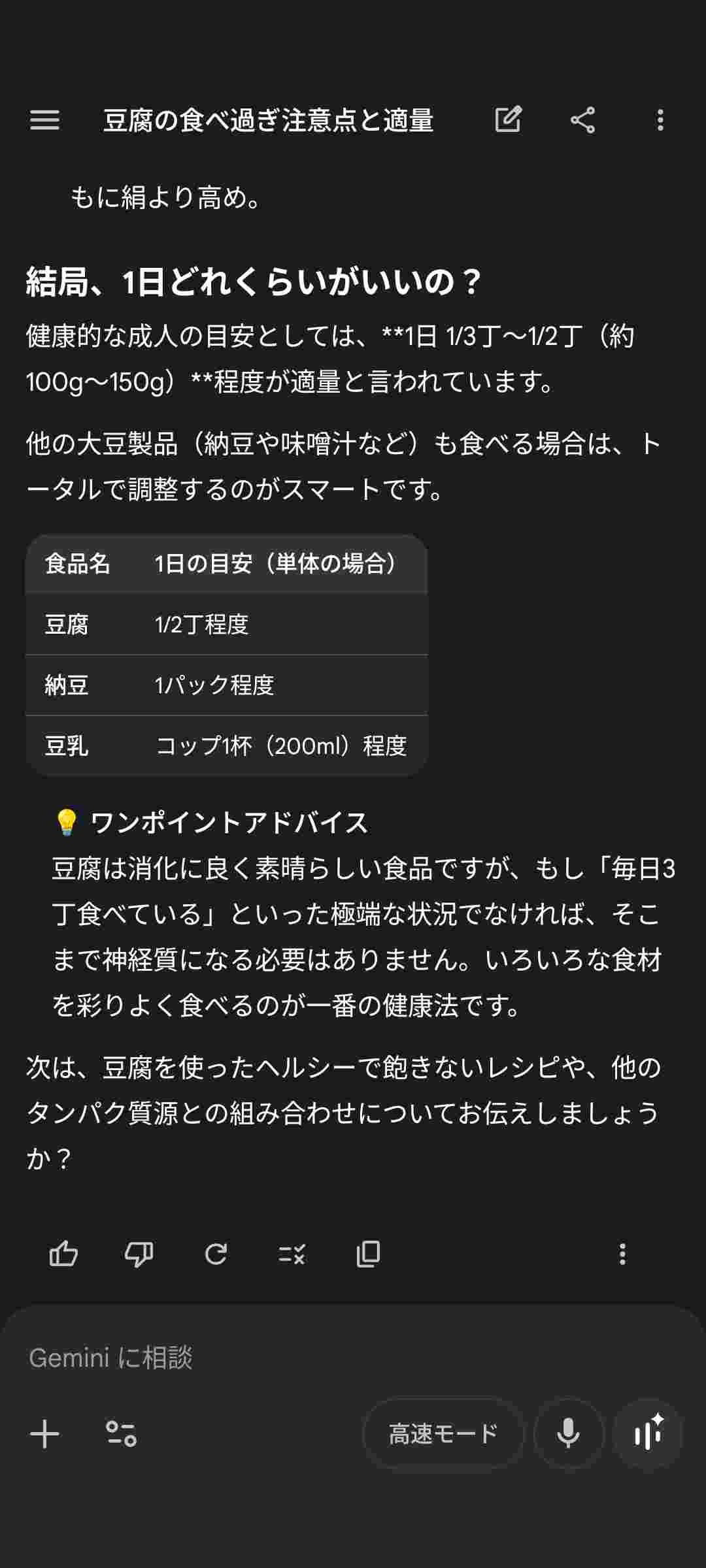
Task: Launch Gemini Live mode
Action: click(x=648, y=1434)
